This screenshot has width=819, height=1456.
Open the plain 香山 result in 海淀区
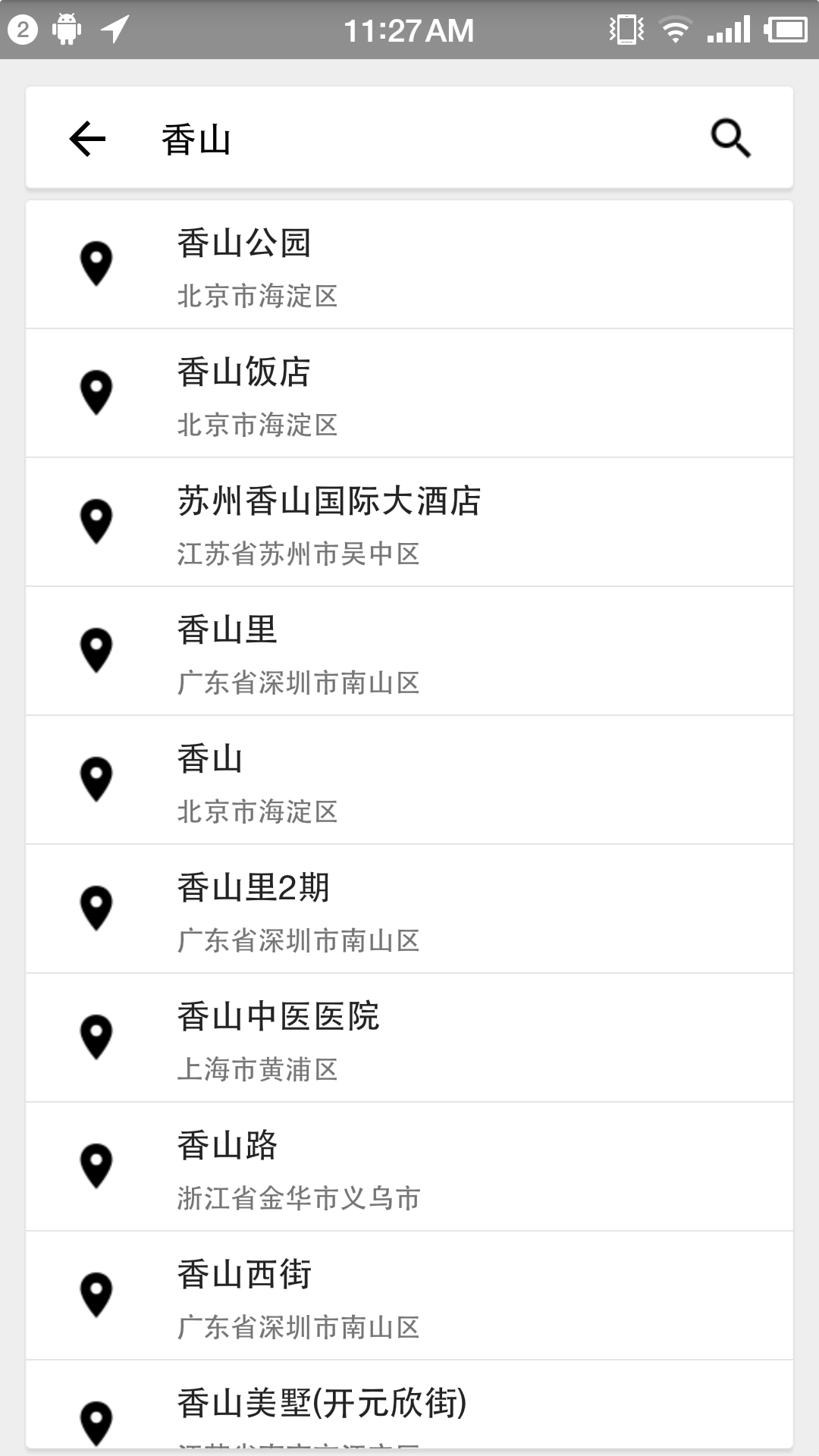point(409,781)
